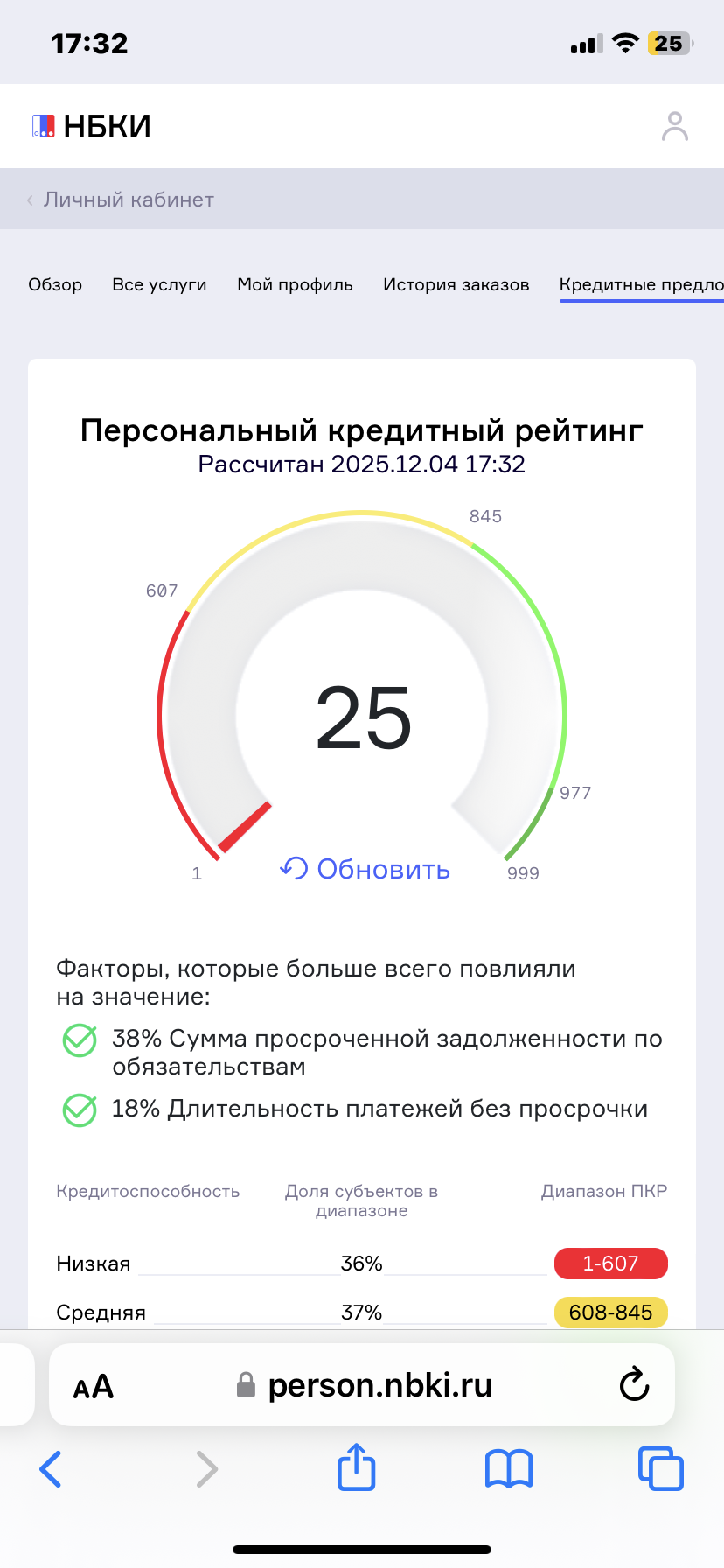Screen dimensions: 724x1568
Task: Switch to the Обзор tab
Action: 55,284
